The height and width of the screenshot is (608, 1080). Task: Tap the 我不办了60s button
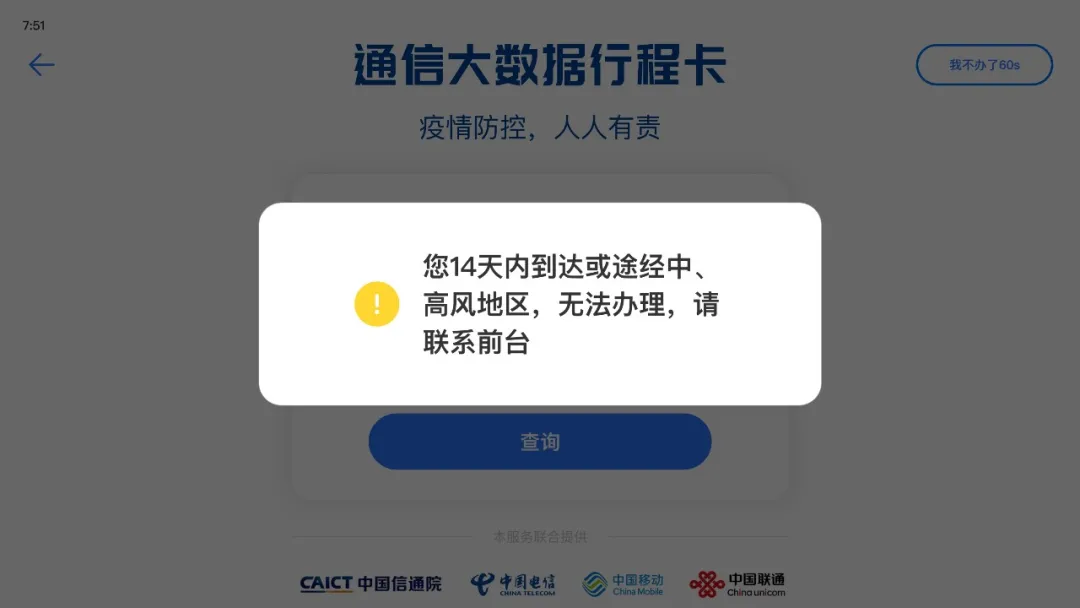pyautogui.click(x=984, y=65)
